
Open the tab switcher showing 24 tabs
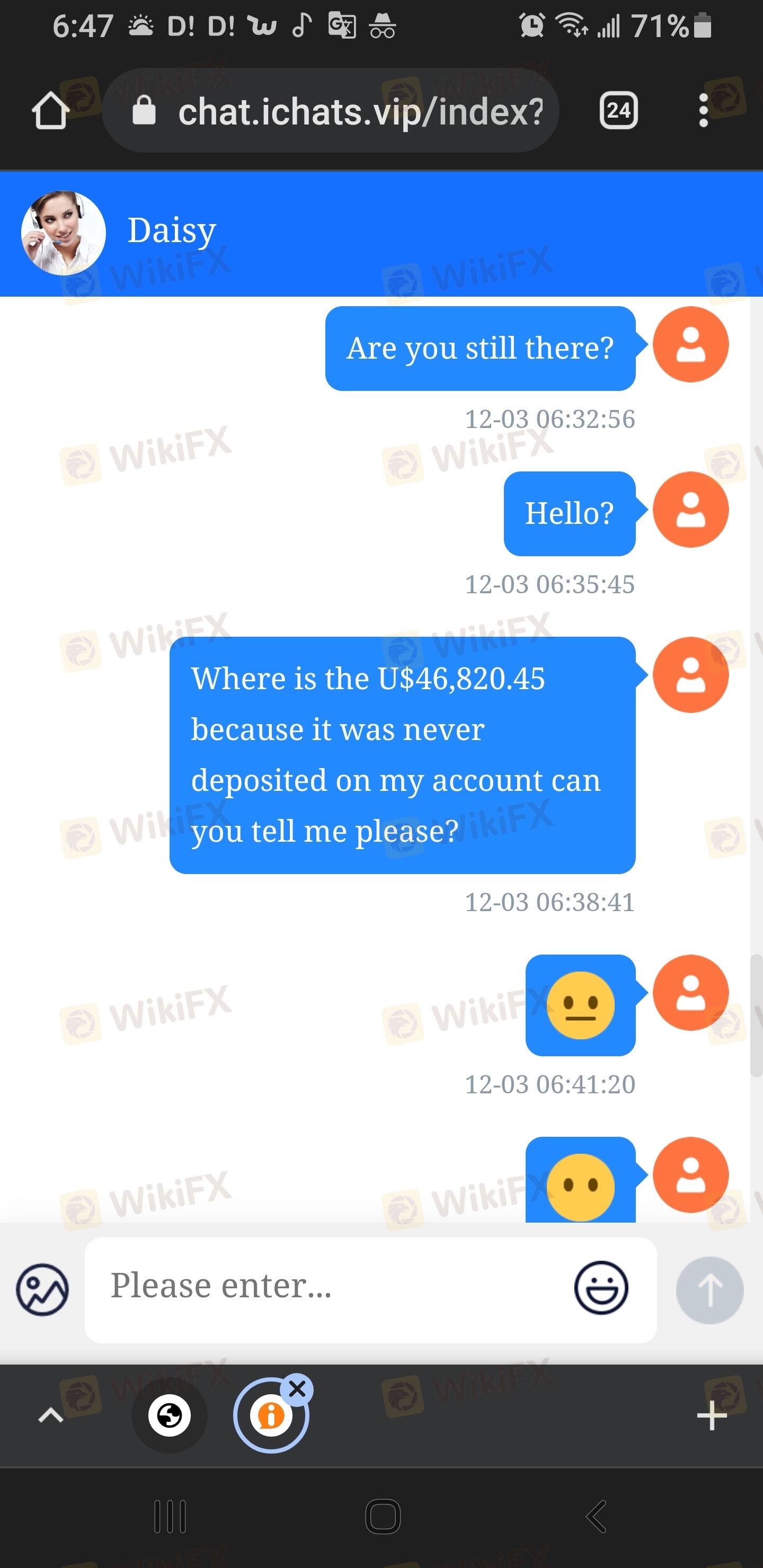point(618,111)
